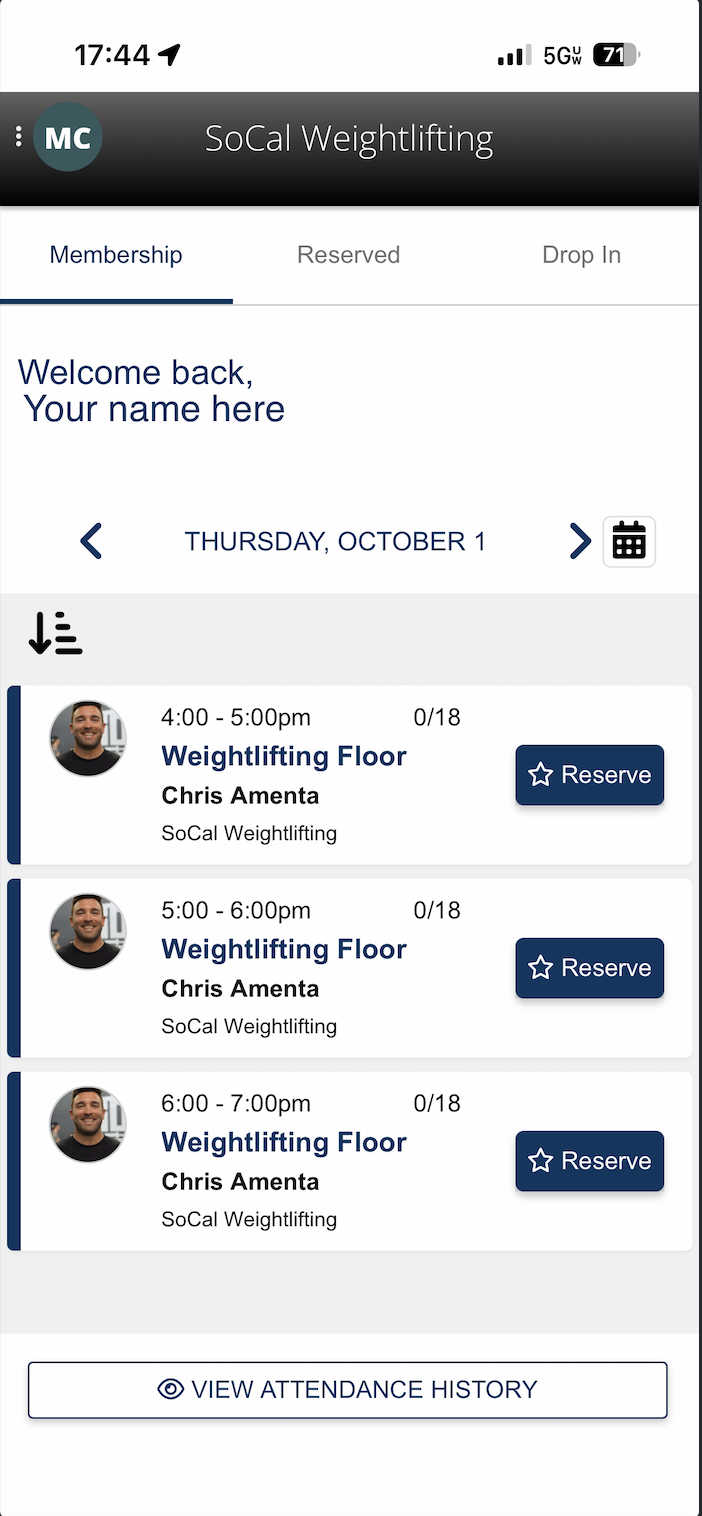
Task: Open the 6:00 - 7:00pm Weightlifting Floor details
Action: point(284,1142)
